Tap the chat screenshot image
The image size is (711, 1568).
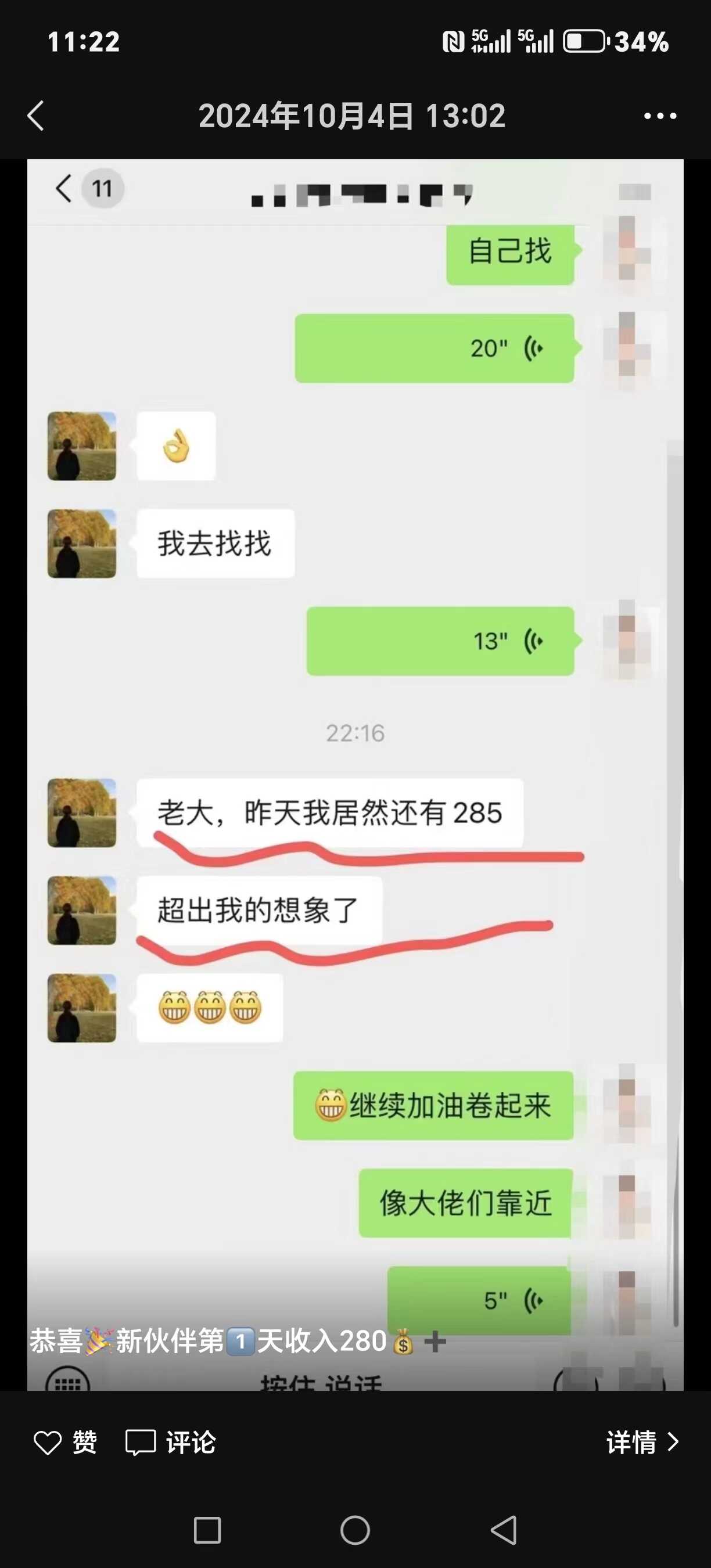[355, 773]
